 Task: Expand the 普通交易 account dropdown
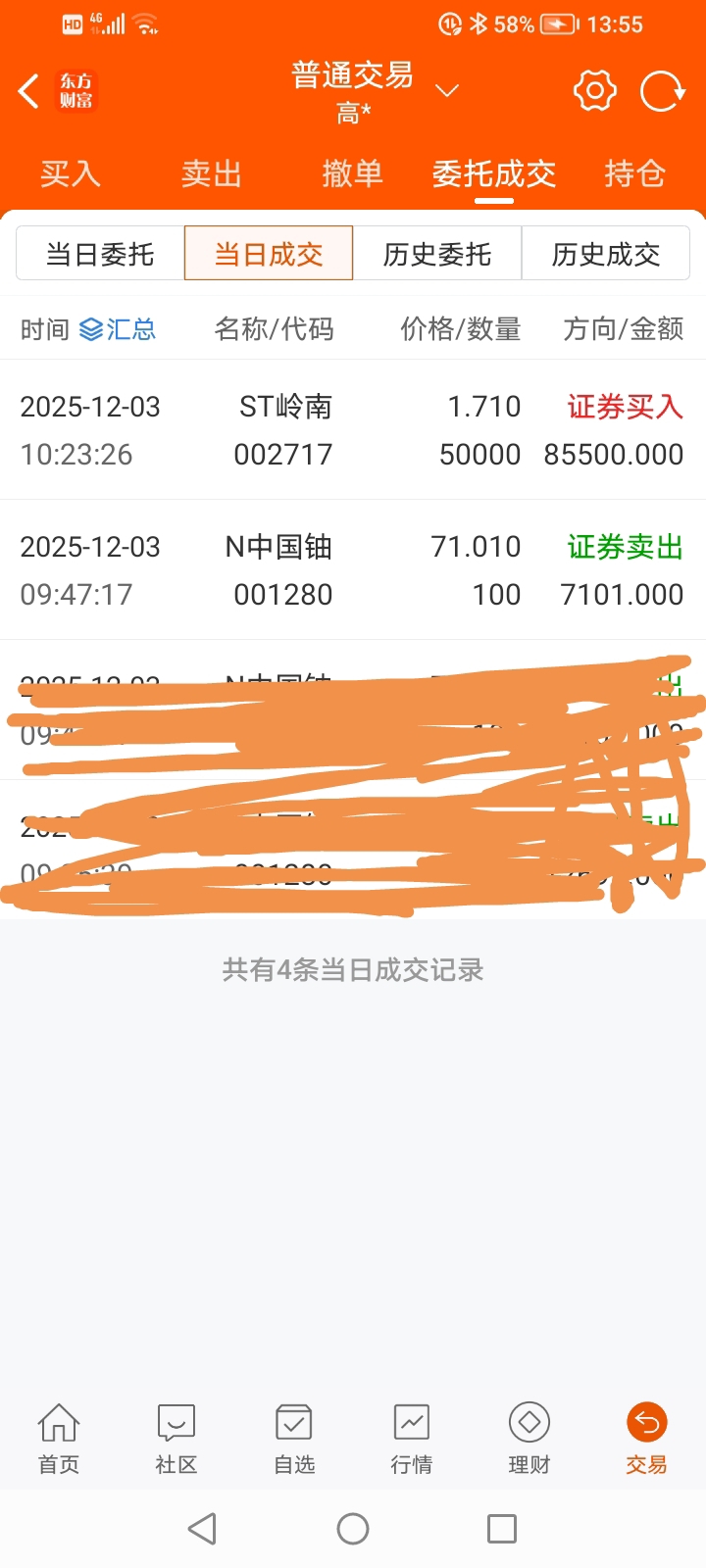tap(447, 91)
